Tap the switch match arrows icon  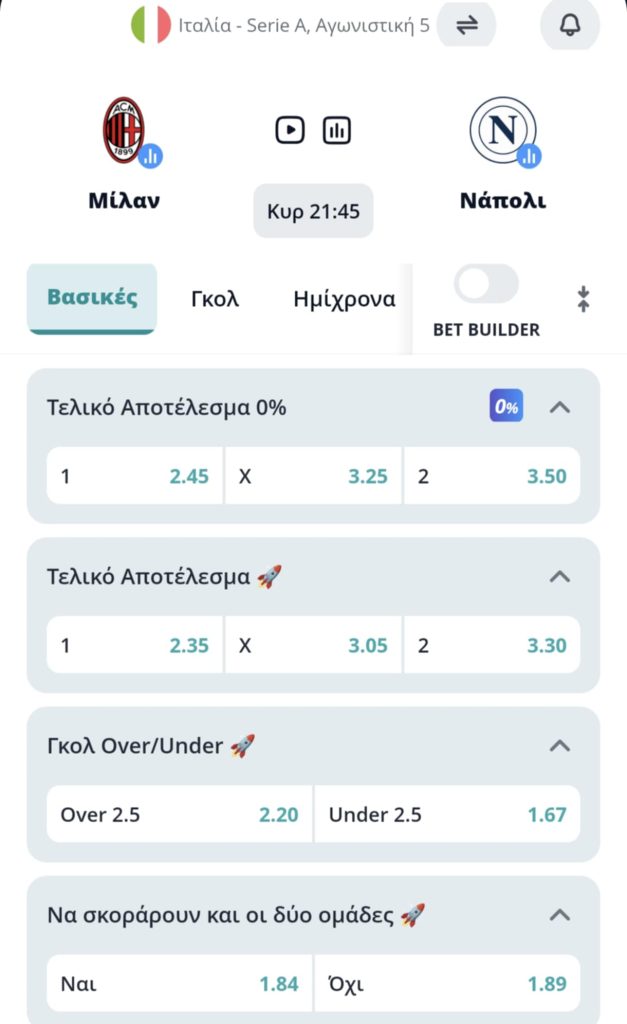[467, 25]
